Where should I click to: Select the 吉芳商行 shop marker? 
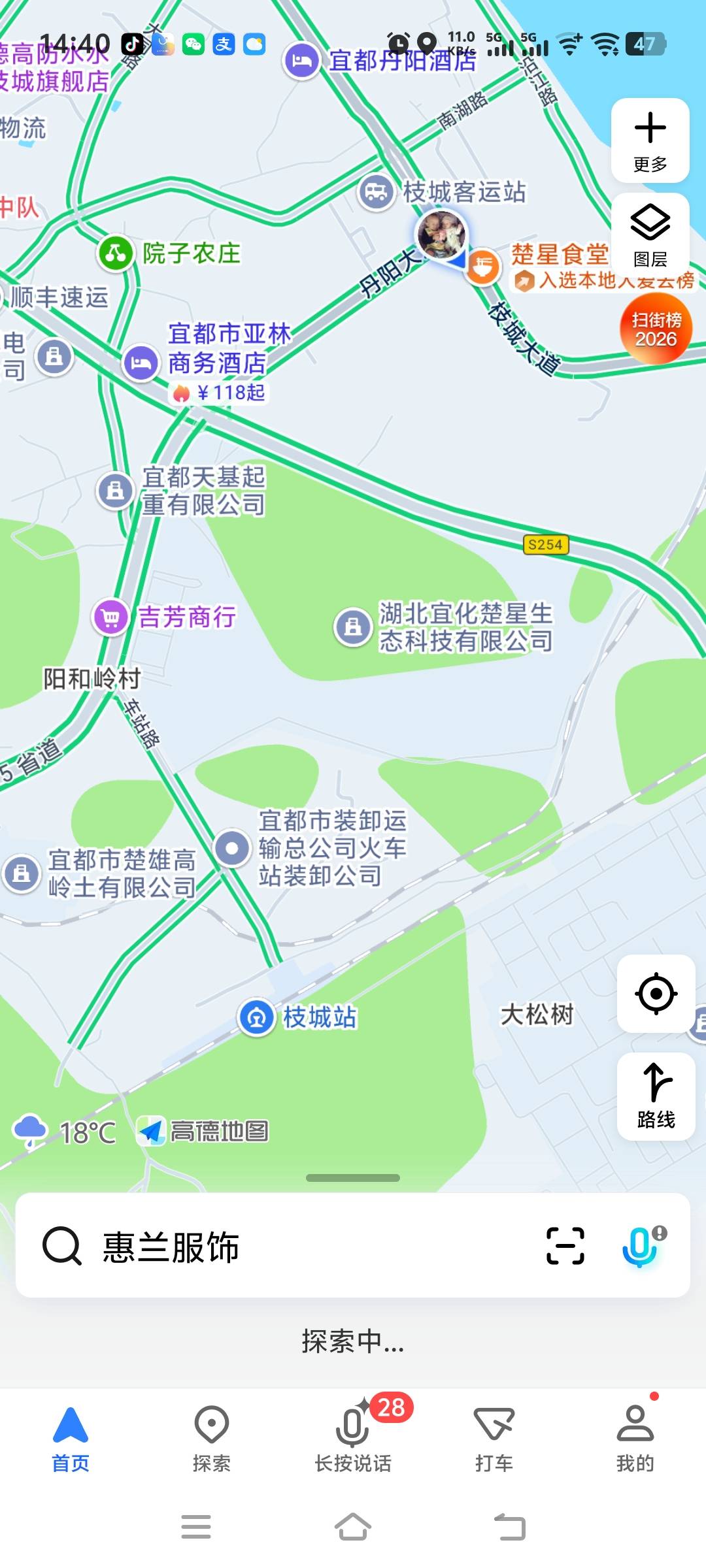110,617
